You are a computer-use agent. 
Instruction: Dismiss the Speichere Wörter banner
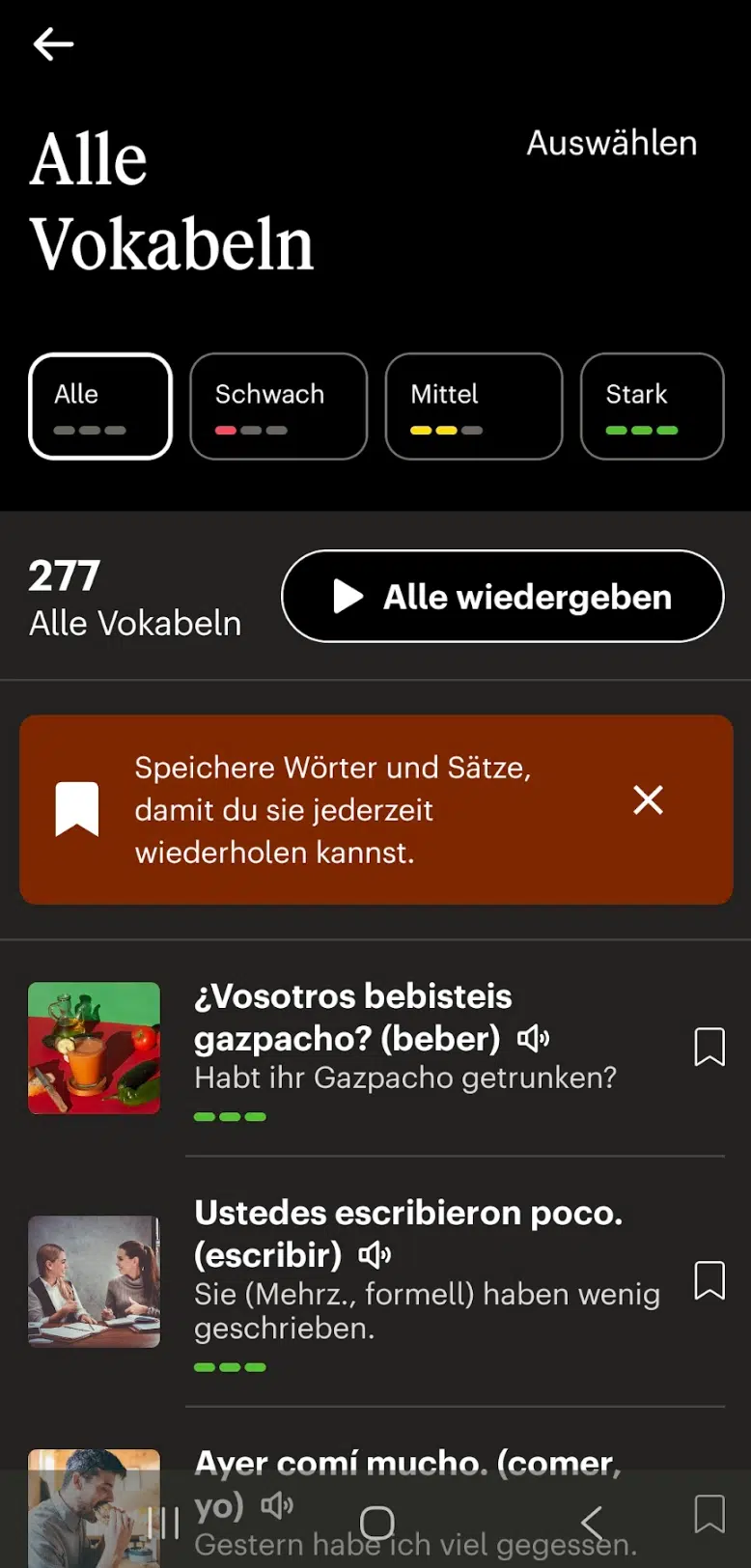pyautogui.click(x=648, y=799)
